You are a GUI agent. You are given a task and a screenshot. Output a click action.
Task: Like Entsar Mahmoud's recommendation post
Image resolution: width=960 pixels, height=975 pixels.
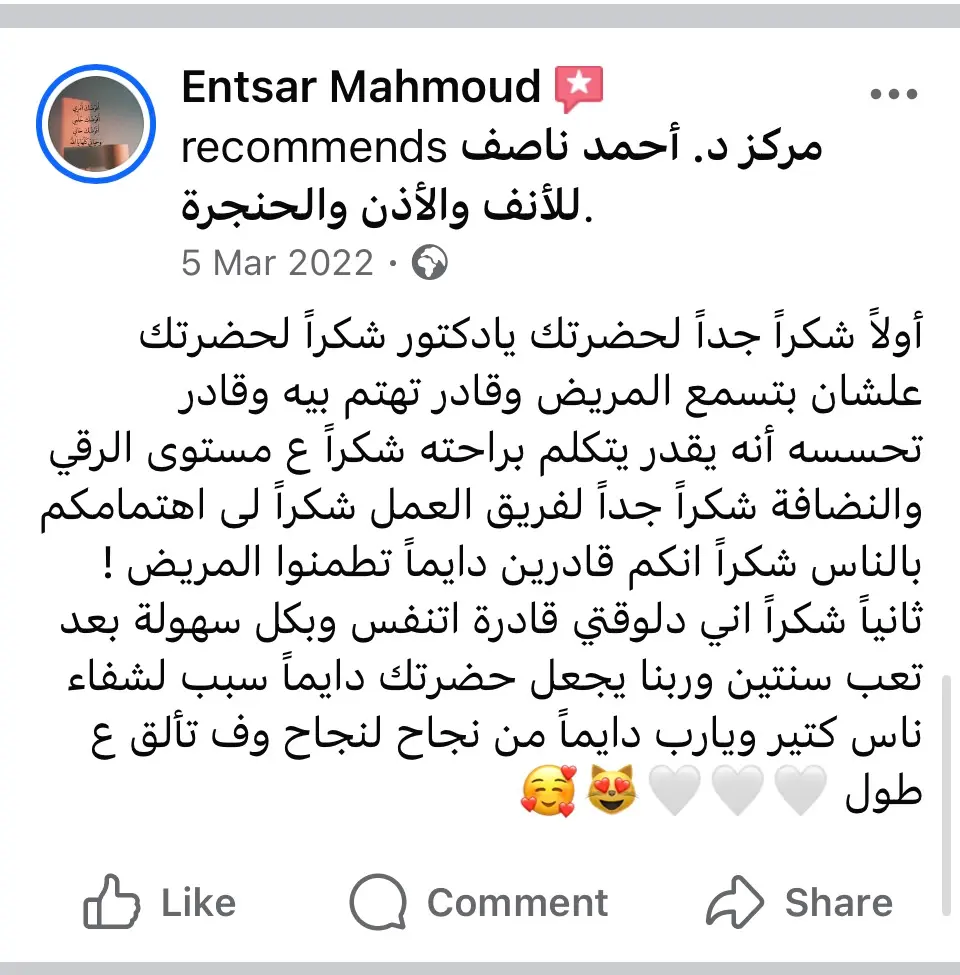point(160,904)
